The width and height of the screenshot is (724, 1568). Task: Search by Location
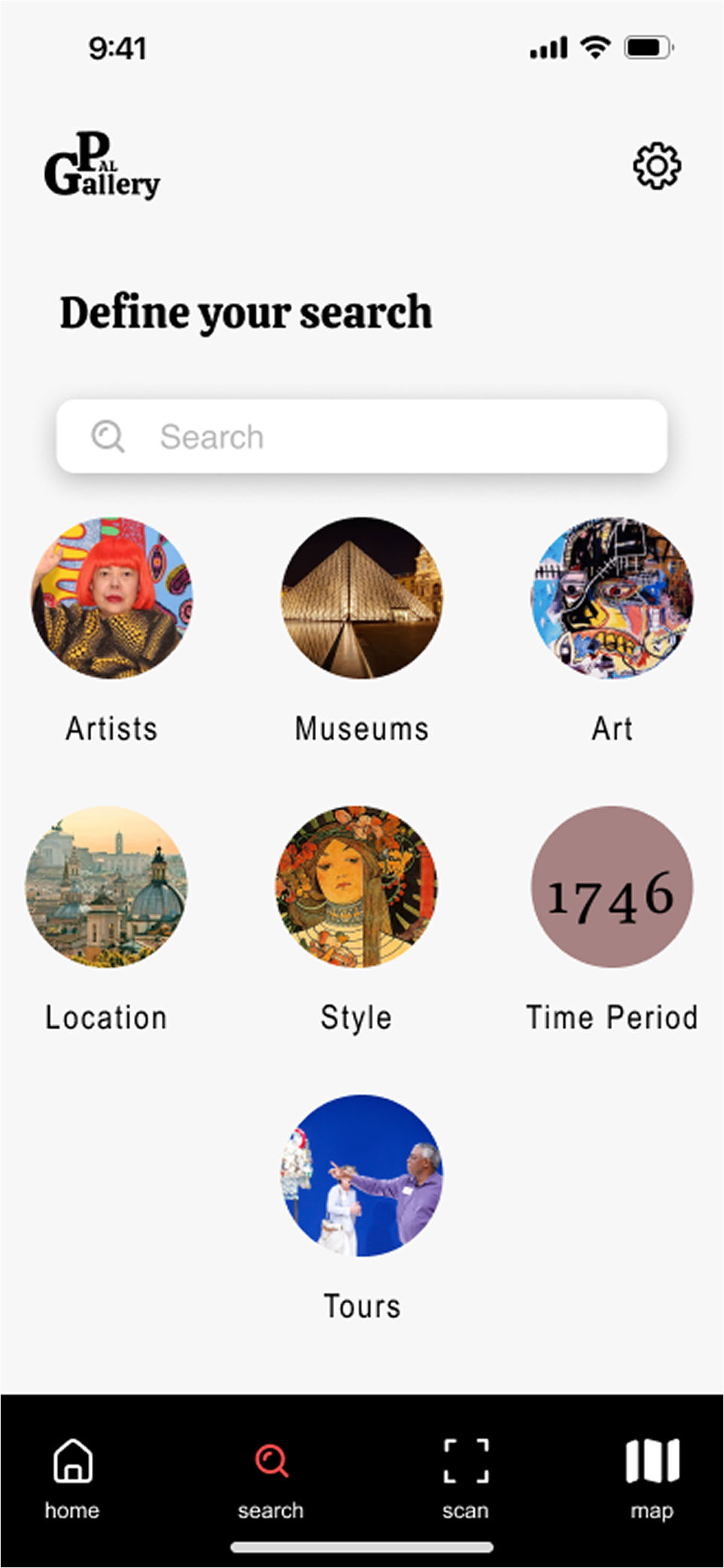coord(106,887)
